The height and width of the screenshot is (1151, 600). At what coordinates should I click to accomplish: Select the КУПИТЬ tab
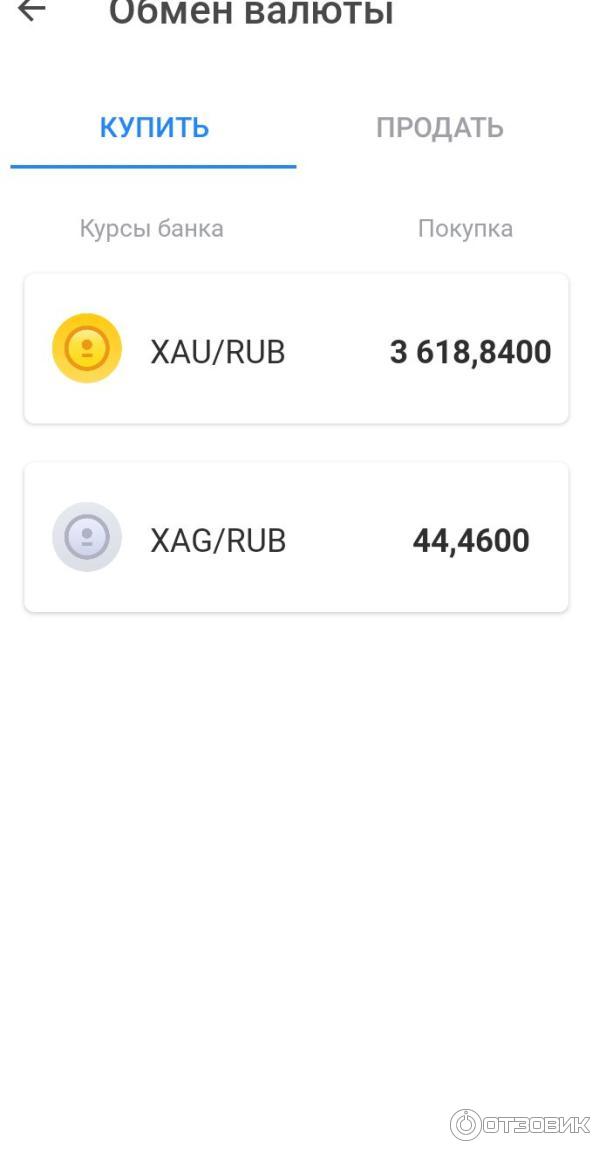click(x=154, y=128)
